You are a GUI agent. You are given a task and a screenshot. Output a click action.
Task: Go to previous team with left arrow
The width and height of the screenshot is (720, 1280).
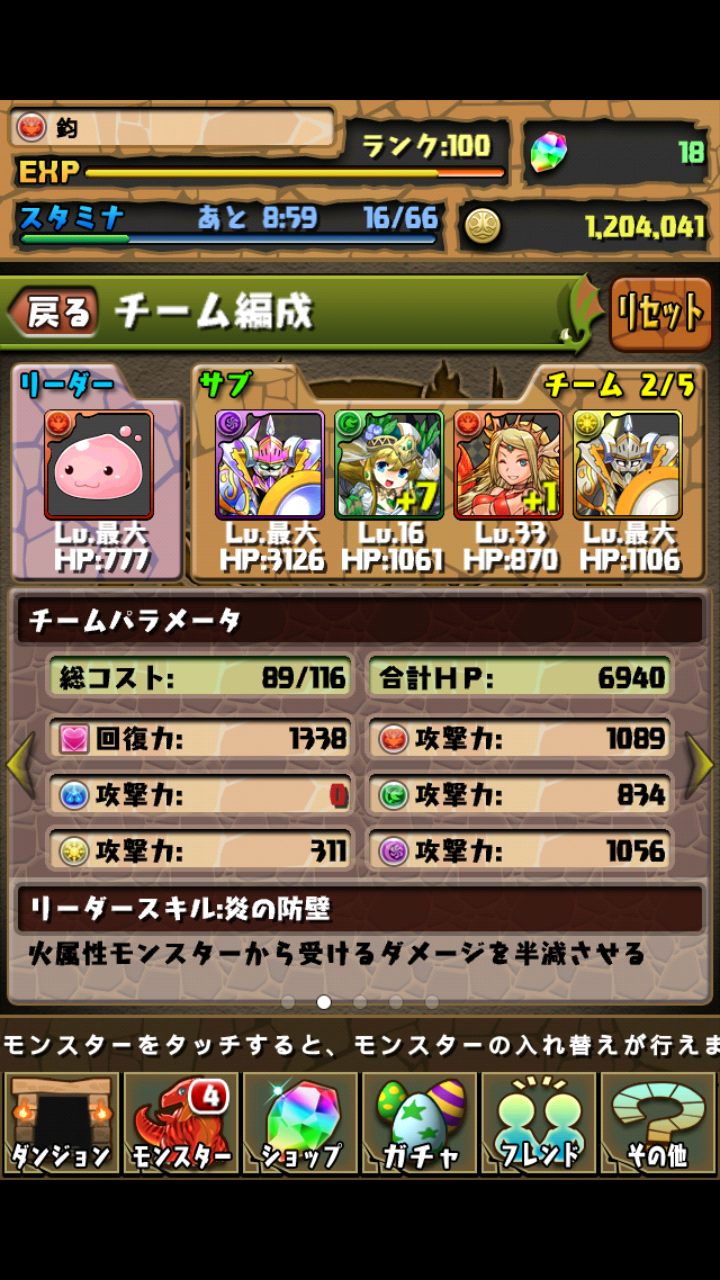pyautogui.click(x=20, y=766)
